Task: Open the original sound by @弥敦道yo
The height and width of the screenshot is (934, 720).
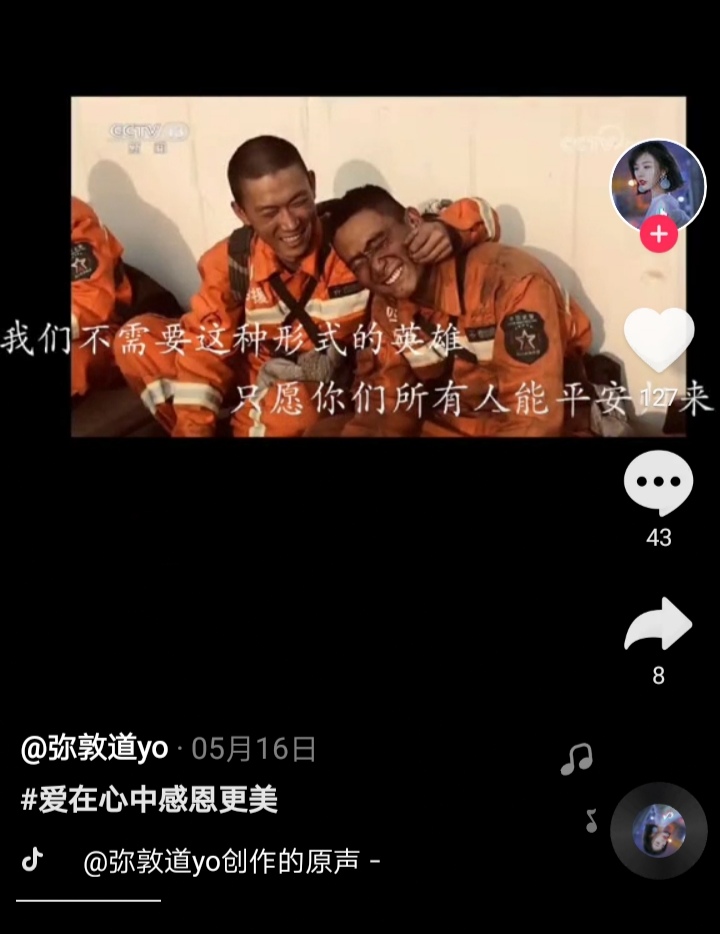Action: click(x=232, y=862)
